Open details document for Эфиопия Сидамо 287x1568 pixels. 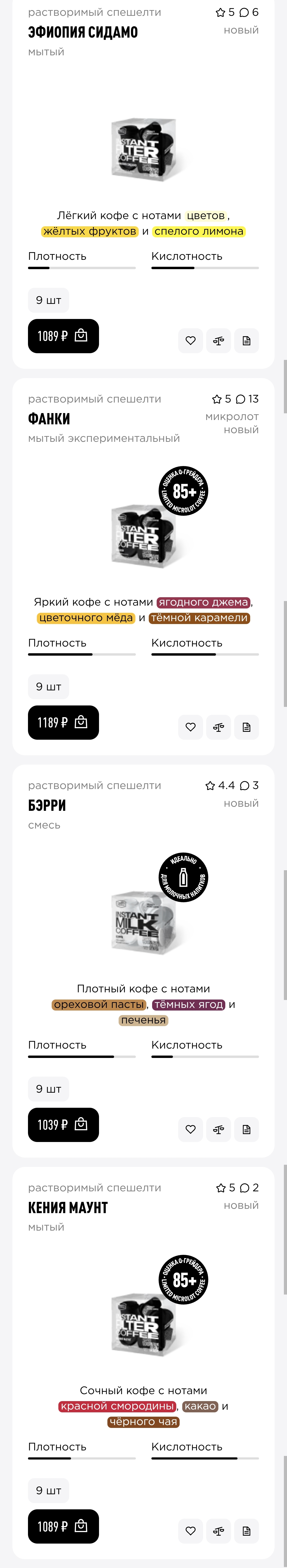(246, 340)
